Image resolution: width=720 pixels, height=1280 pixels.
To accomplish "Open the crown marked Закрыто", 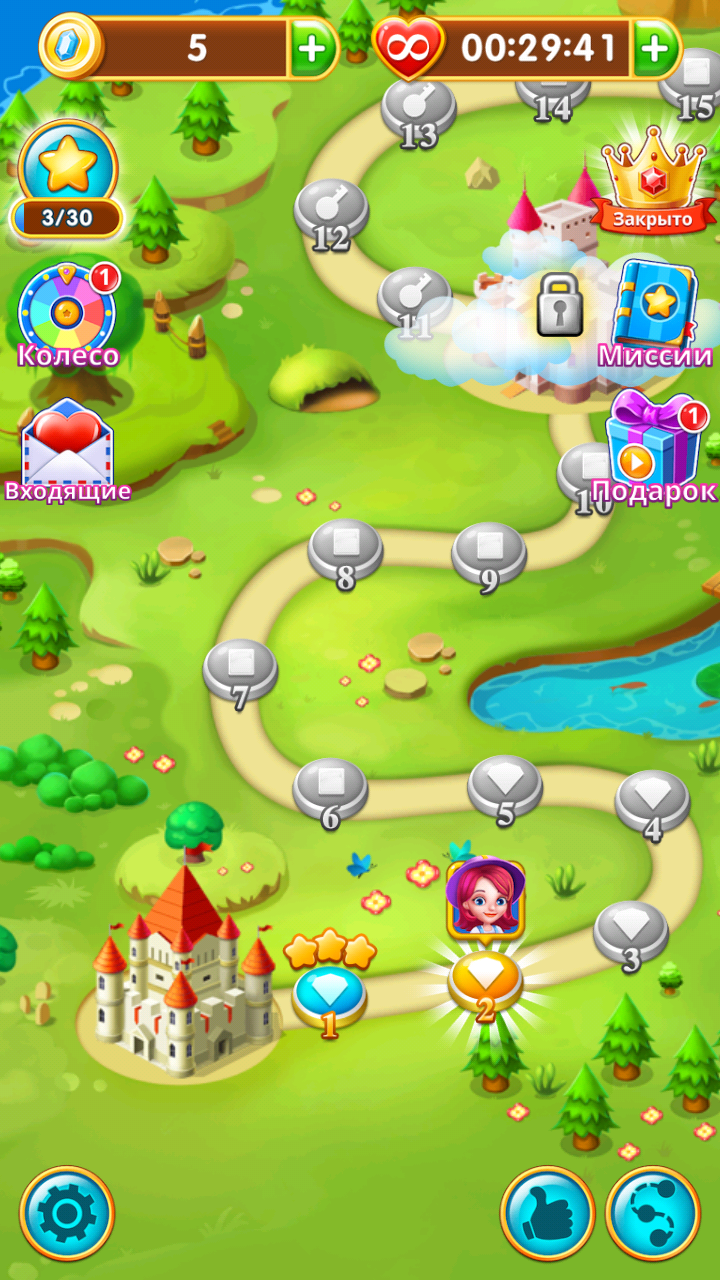I will (x=654, y=180).
